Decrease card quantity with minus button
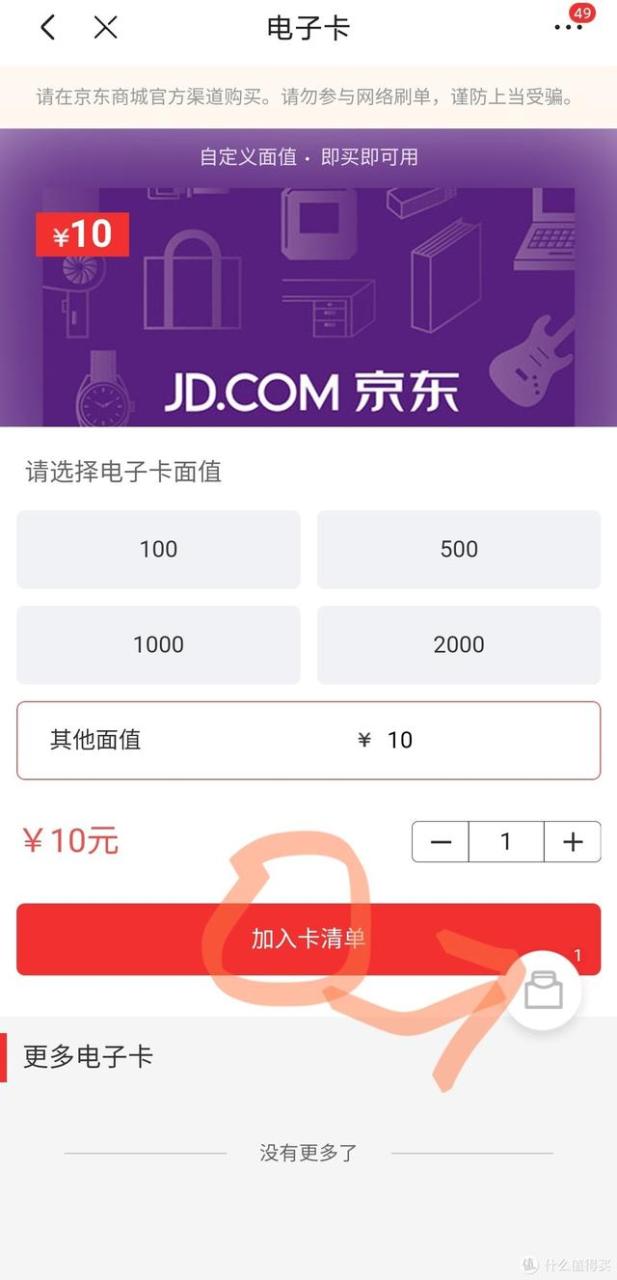Image resolution: width=617 pixels, height=1280 pixels. click(x=441, y=842)
